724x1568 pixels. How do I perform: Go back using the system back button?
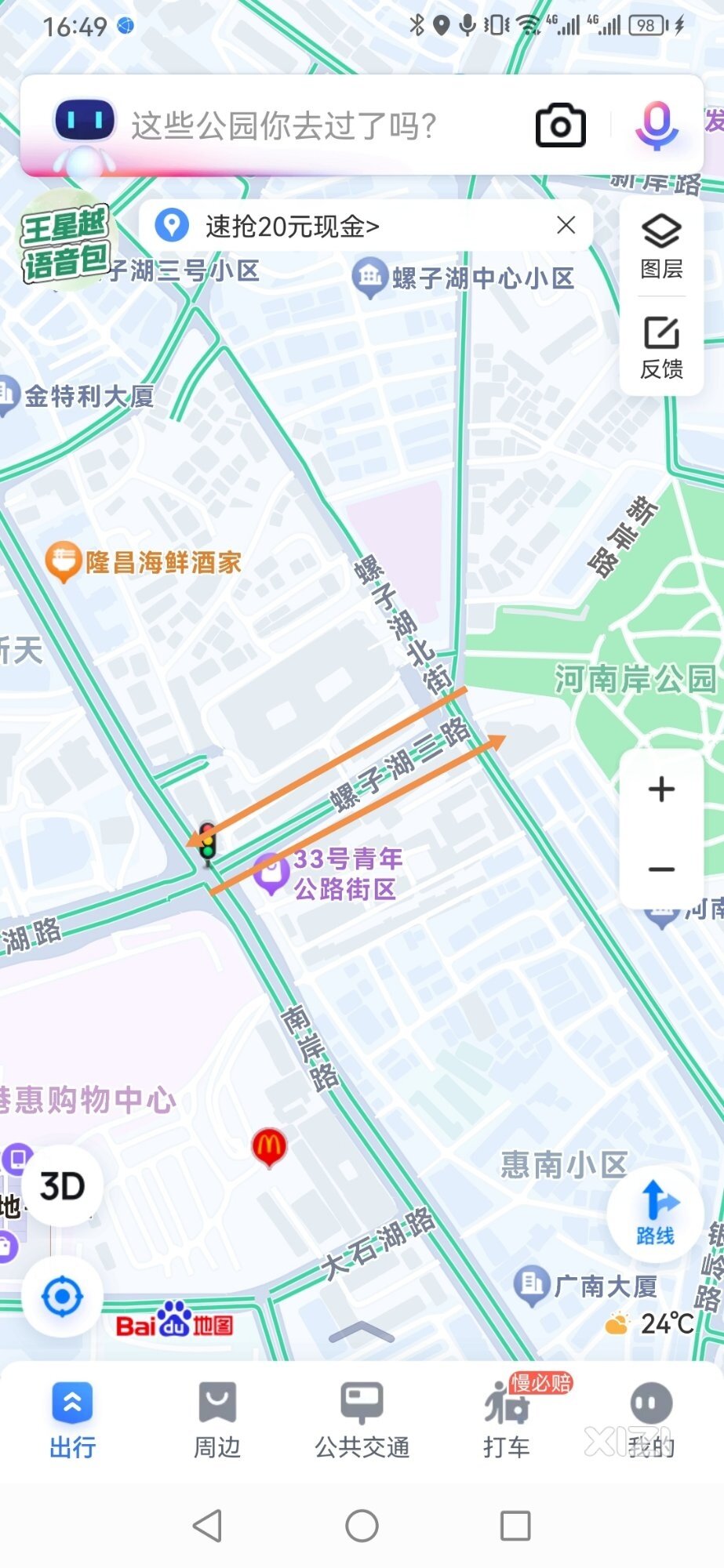208,1526
